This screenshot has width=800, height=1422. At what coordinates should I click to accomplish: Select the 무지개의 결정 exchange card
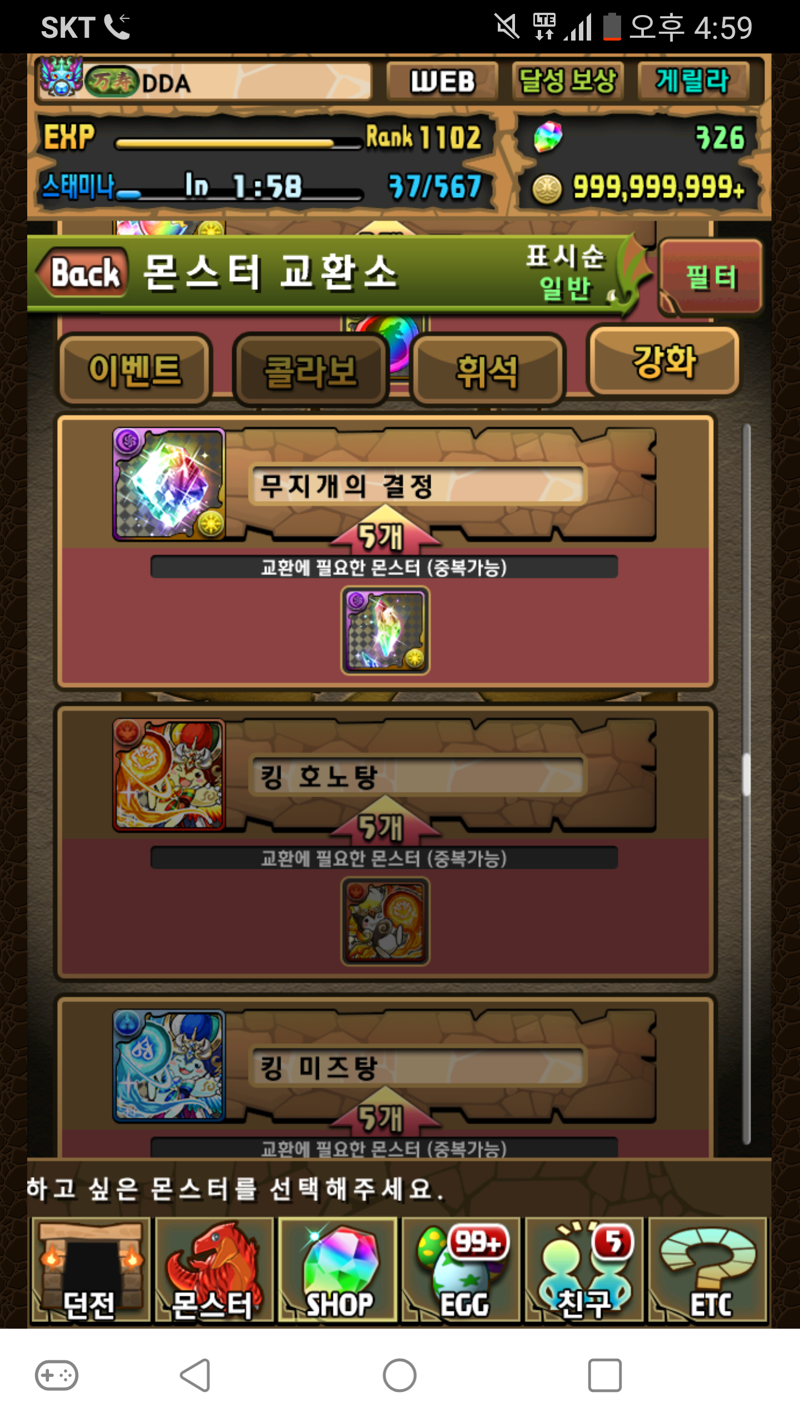[x=386, y=552]
